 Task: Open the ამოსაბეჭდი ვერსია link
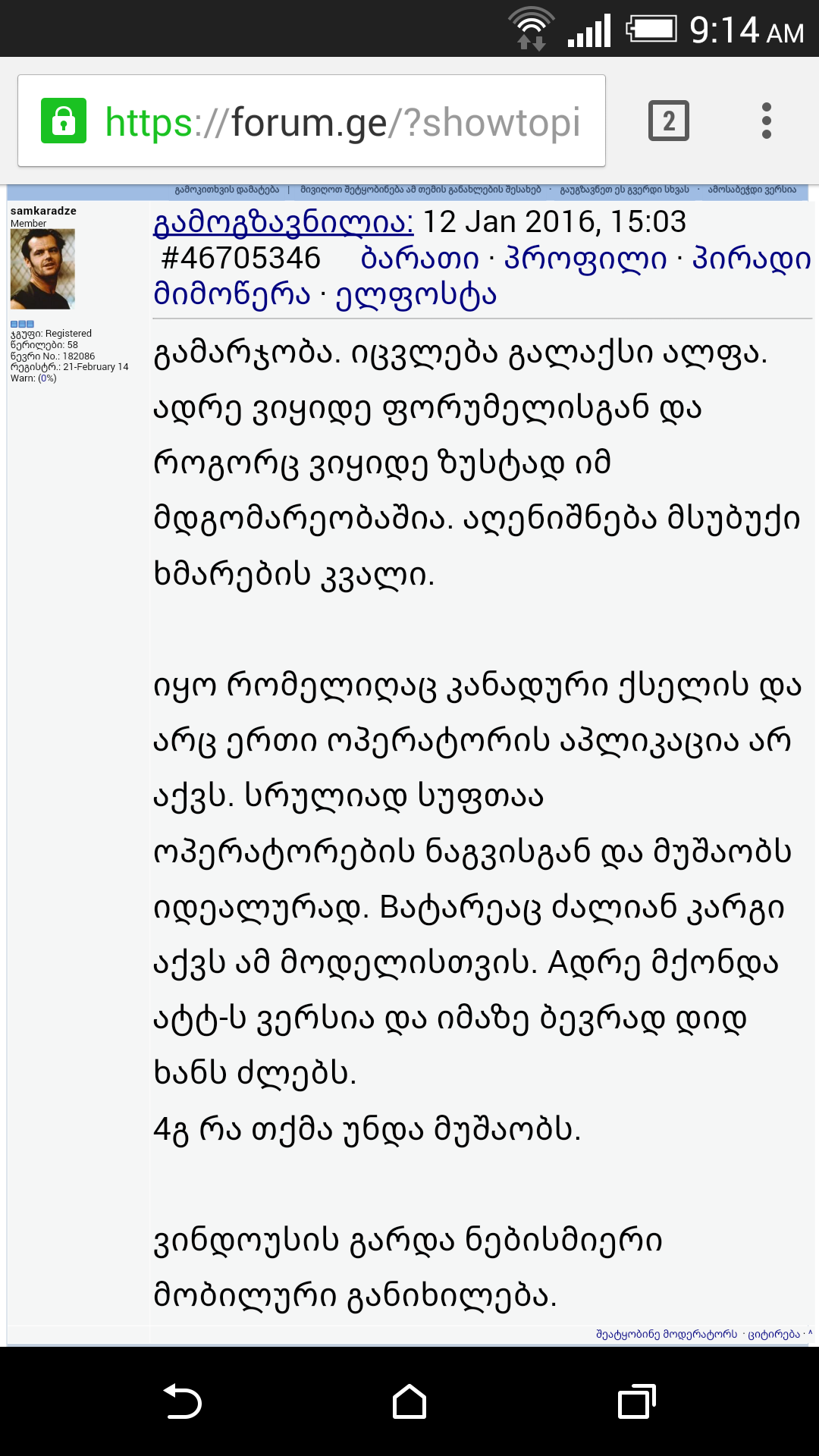coord(752,190)
